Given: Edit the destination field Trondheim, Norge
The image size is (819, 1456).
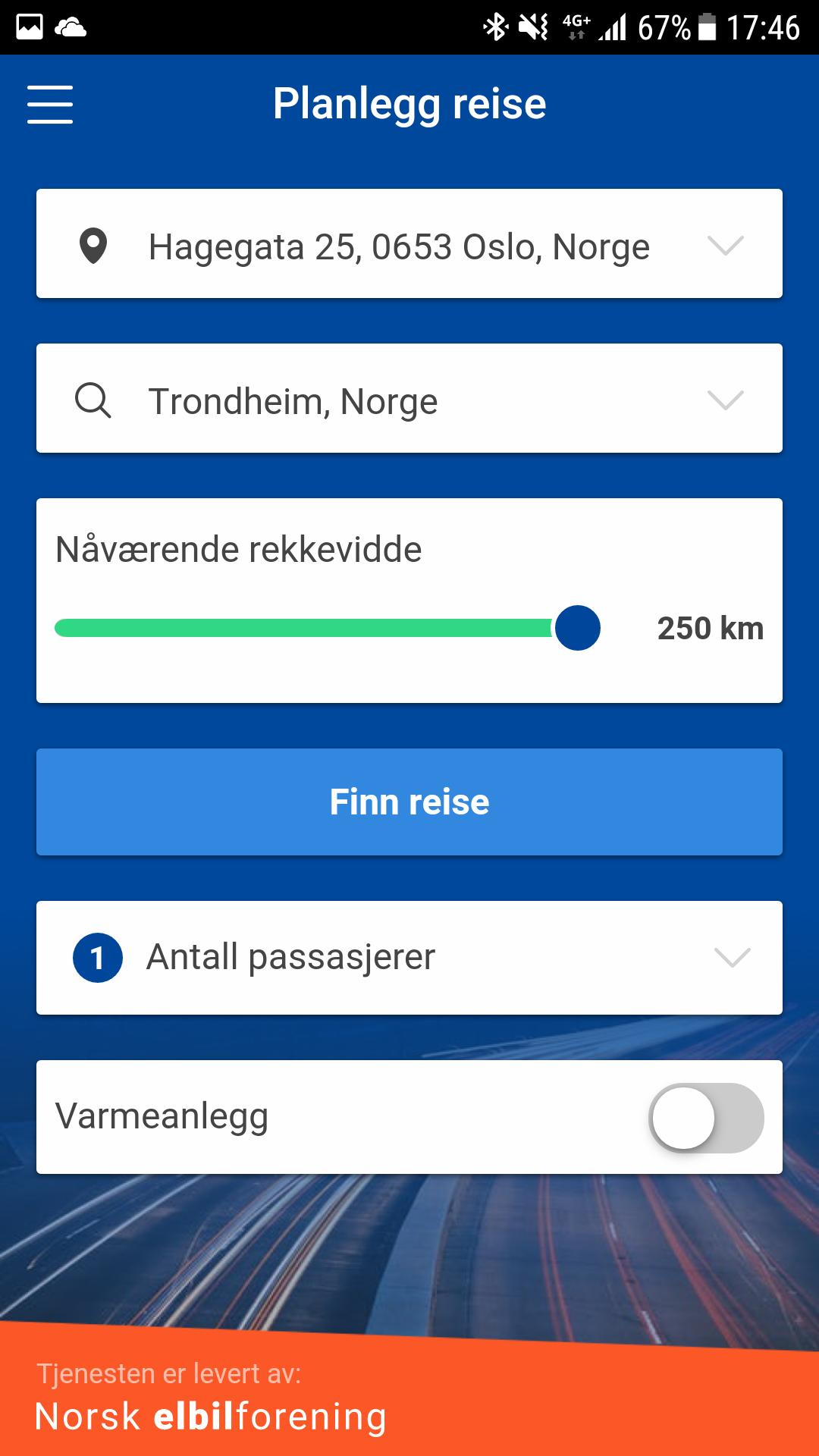Looking at the screenshot, I should click(409, 398).
